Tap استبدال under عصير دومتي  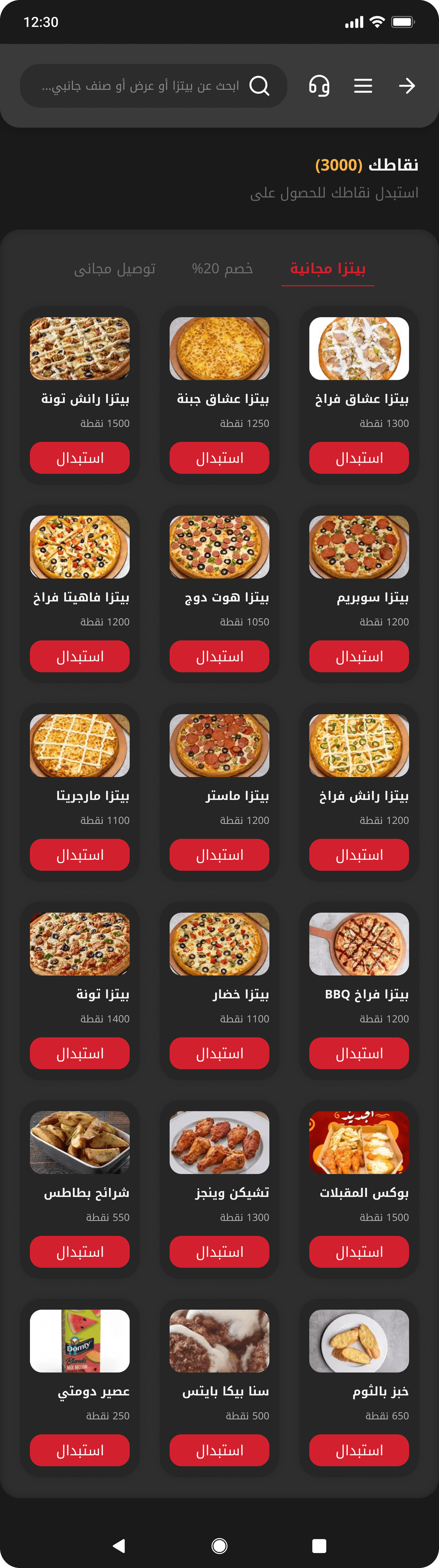80,1450
